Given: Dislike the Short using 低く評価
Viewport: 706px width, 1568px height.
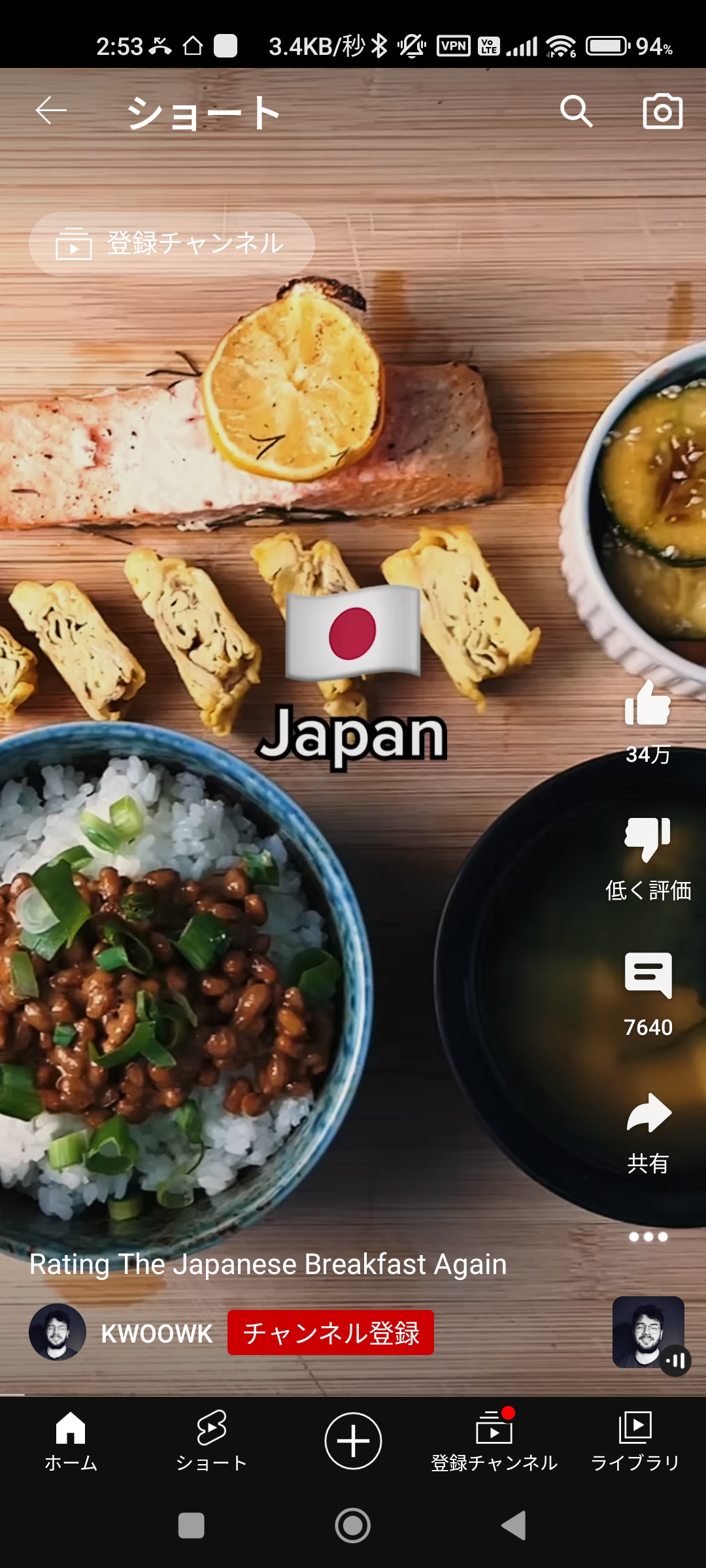Looking at the screenshot, I should click(647, 840).
